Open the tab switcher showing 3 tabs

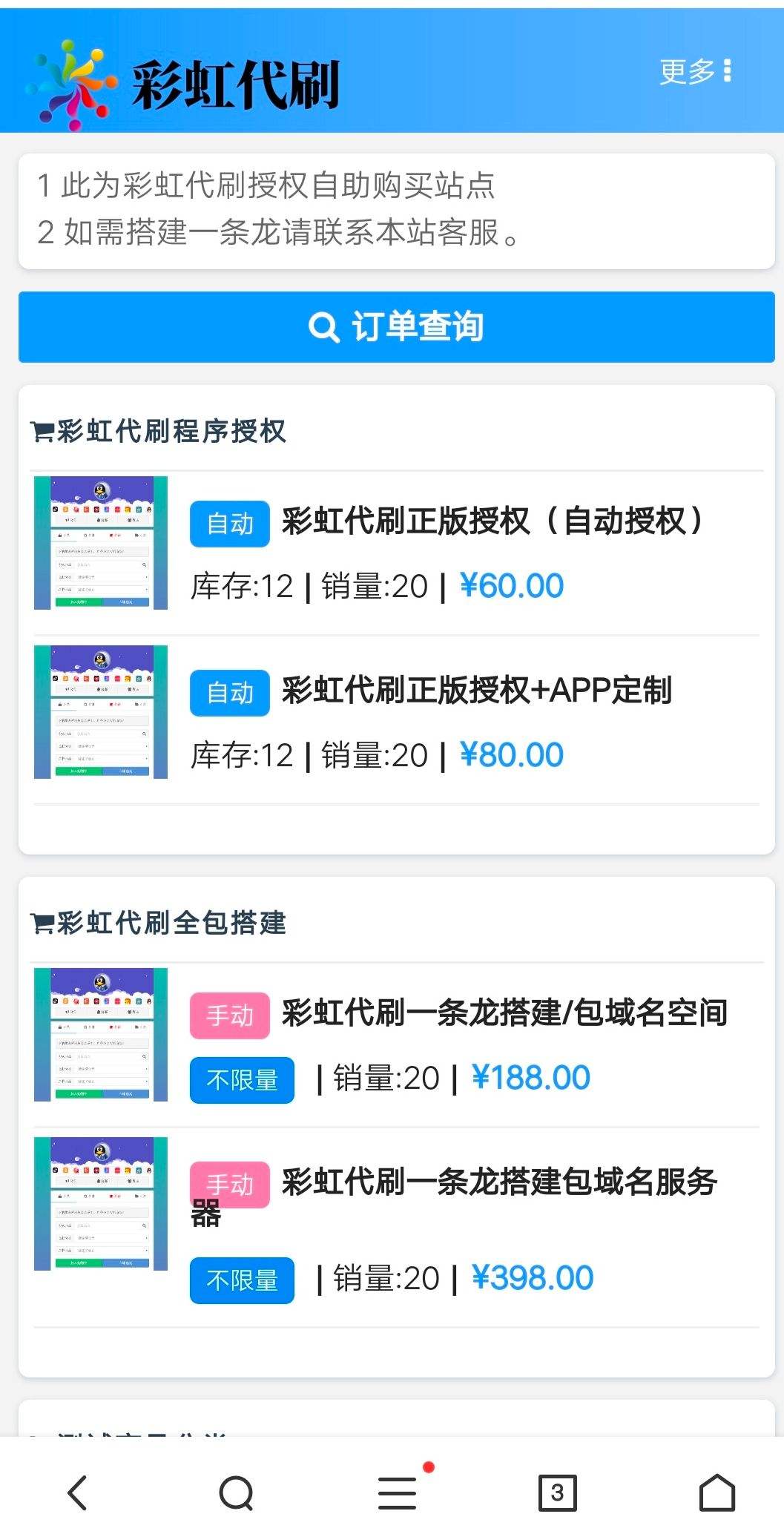click(x=555, y=1493)
